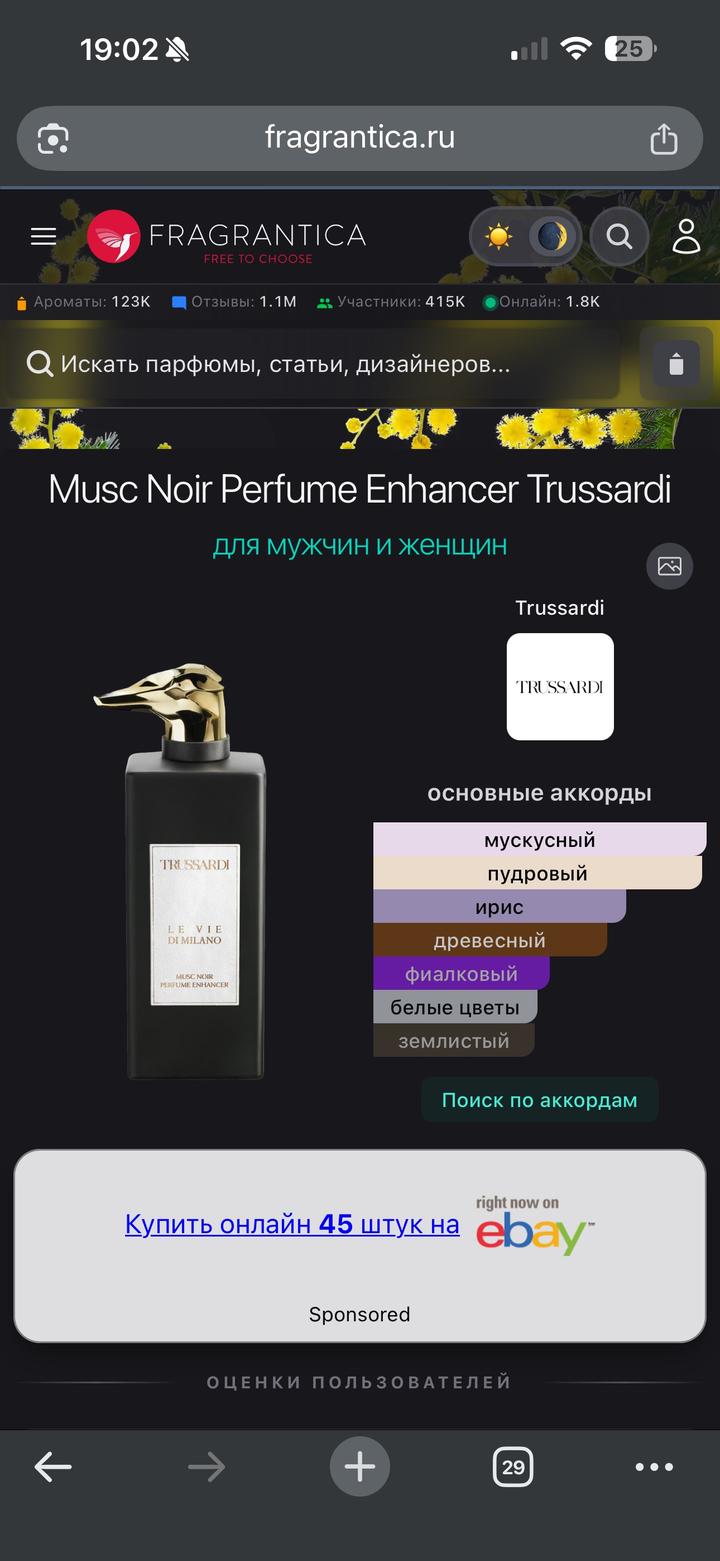Select the пудровый accord bar
The image size is (720, 1561).
[537, 874]
